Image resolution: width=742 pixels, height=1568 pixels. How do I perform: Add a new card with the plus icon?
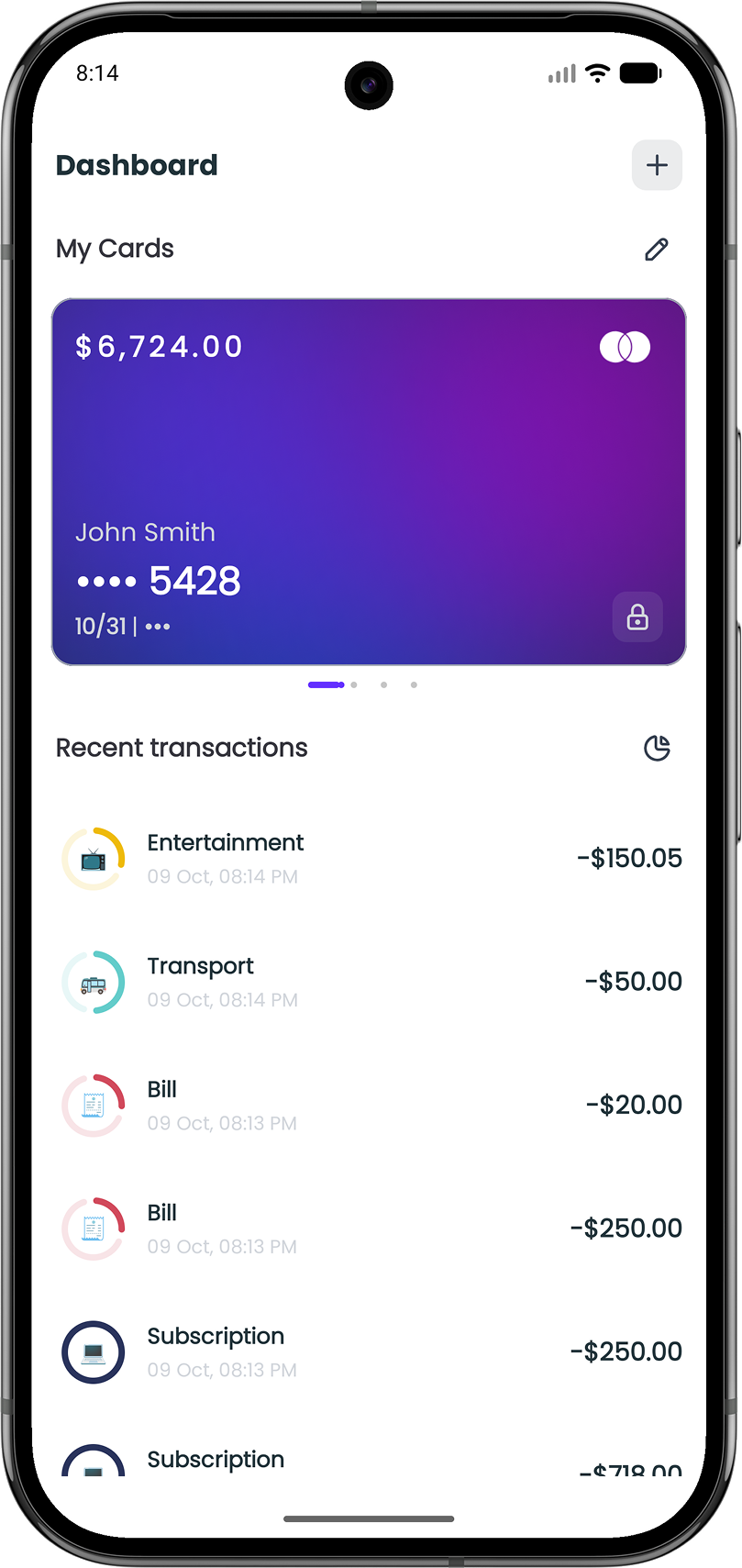click(x=657, y=165)
